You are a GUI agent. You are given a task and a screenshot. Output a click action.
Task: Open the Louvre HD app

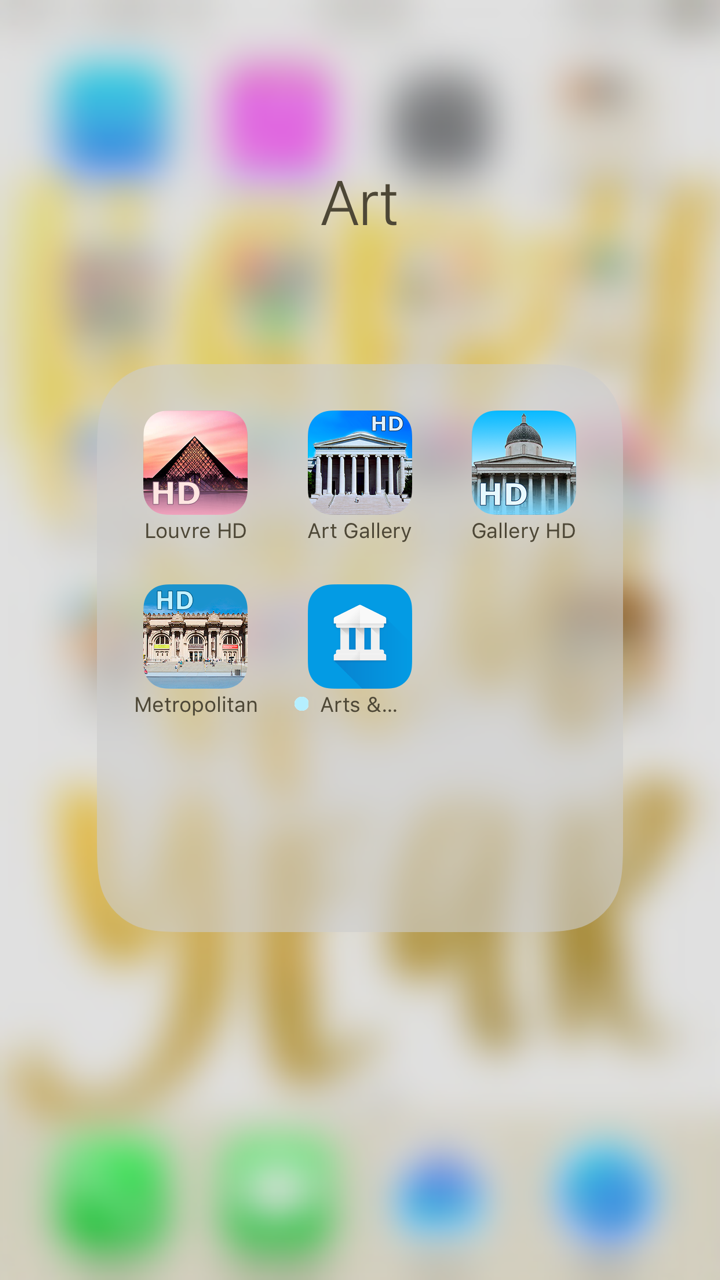tap(195, 462)
